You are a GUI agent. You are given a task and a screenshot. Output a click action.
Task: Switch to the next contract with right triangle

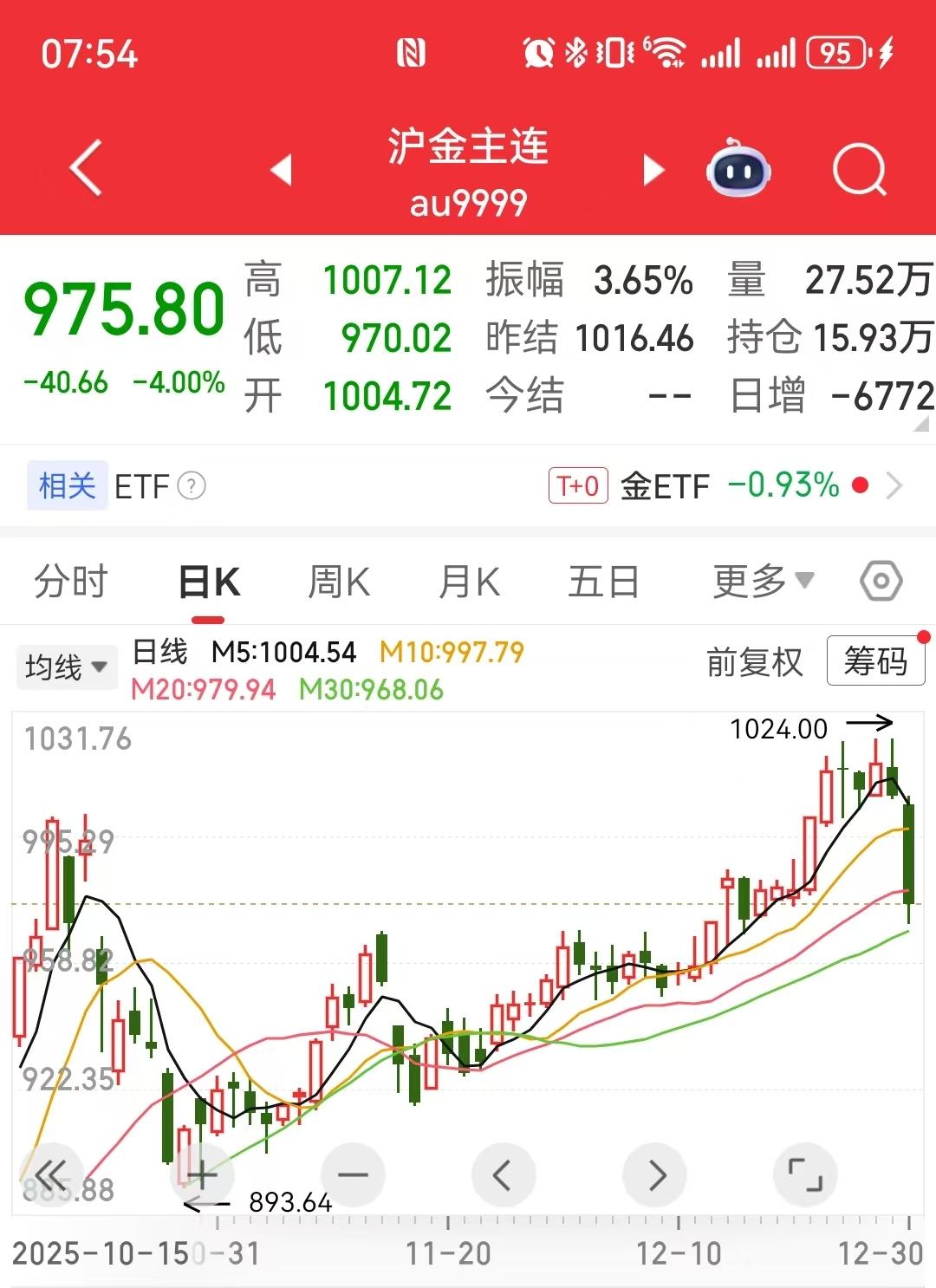coord(654,170)
